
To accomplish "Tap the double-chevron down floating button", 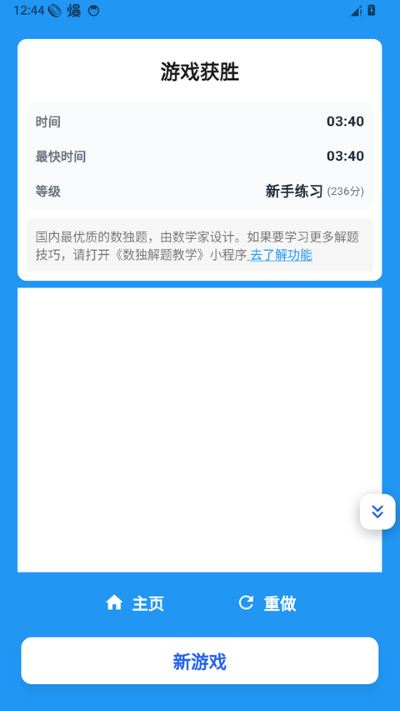I will click(377, 511).
